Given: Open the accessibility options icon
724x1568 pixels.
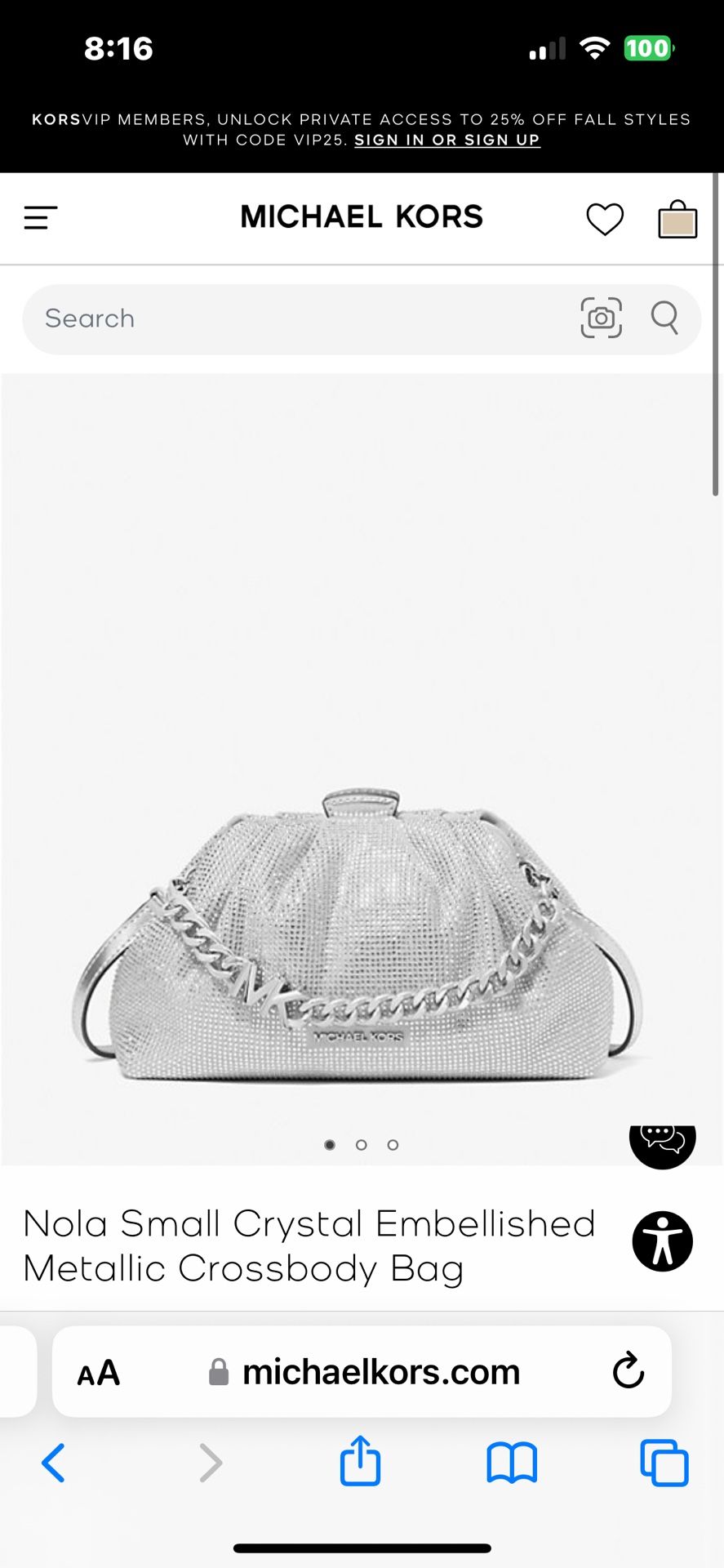Looking at the screenshot, I should (x=662, y=1241).
